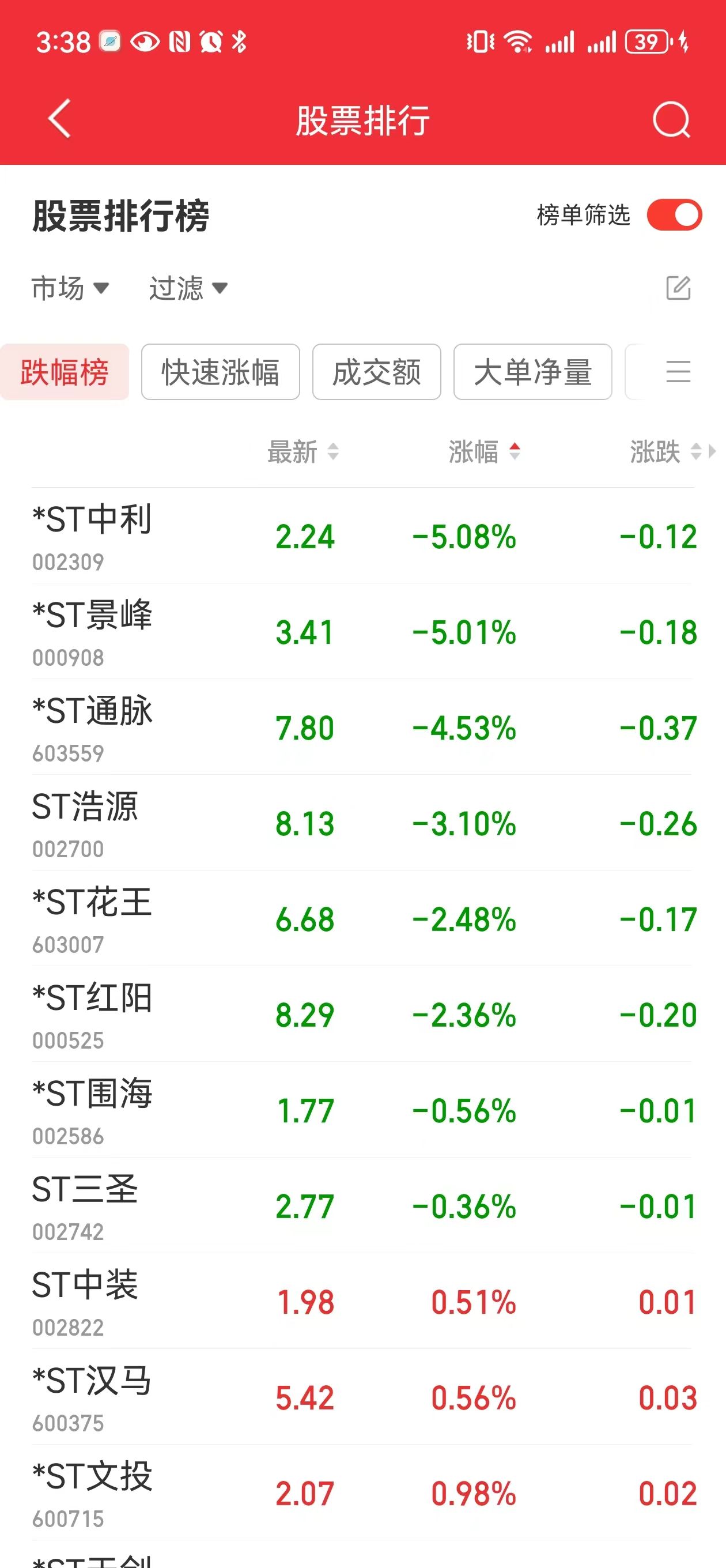
Task: Turn off the 榜单筛选 switch
Action: 674,215
